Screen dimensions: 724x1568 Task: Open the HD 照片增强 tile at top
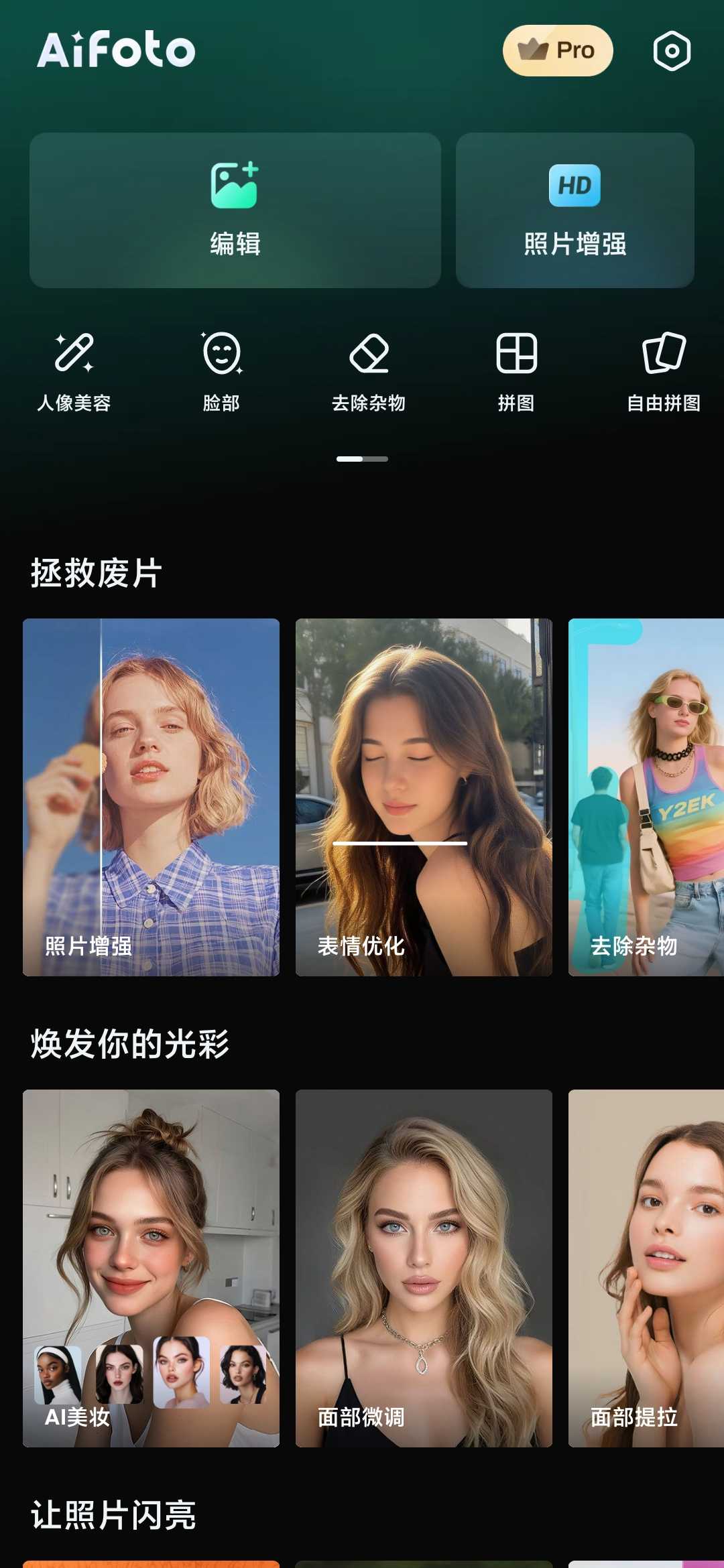point(575,210)
